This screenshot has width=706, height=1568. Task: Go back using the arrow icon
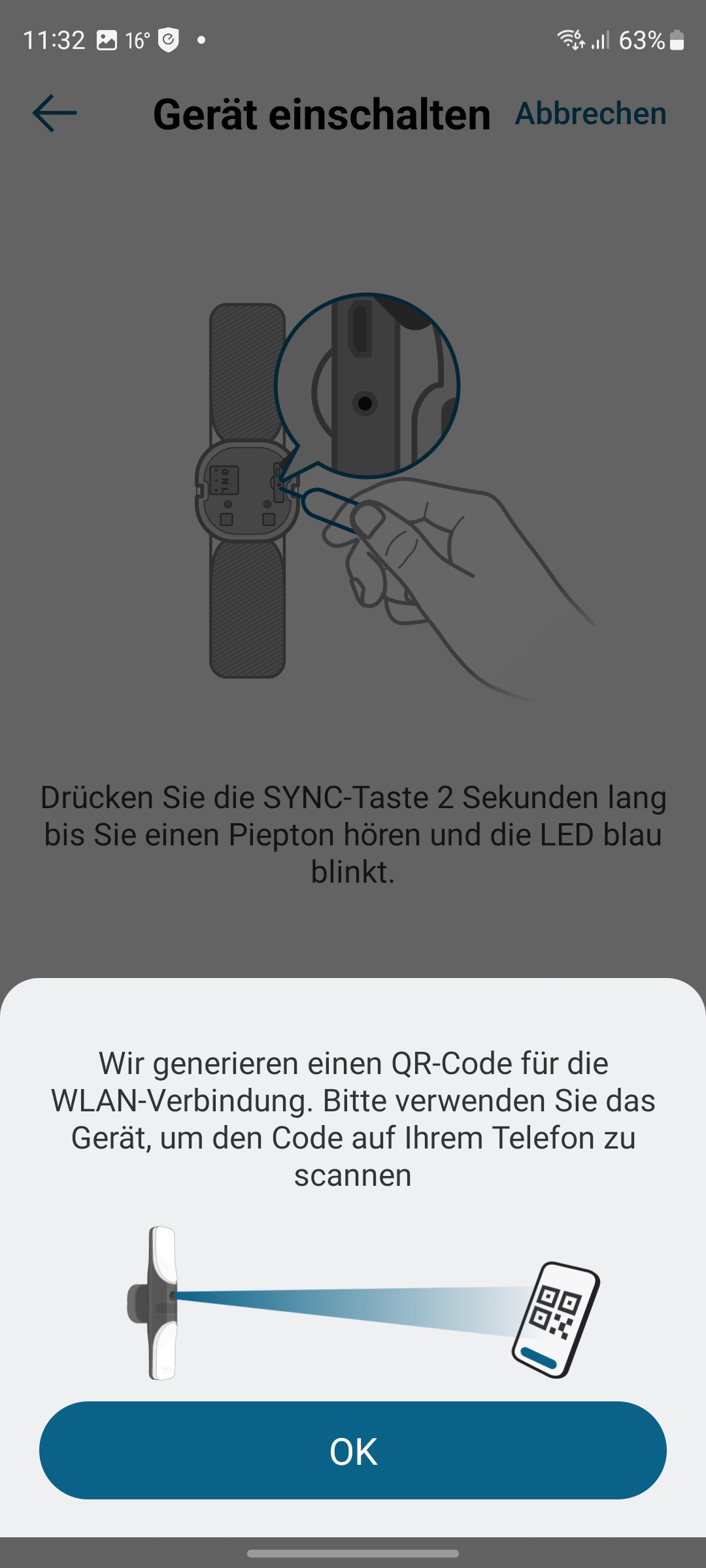pyautogui.click(x=55, y=113)
